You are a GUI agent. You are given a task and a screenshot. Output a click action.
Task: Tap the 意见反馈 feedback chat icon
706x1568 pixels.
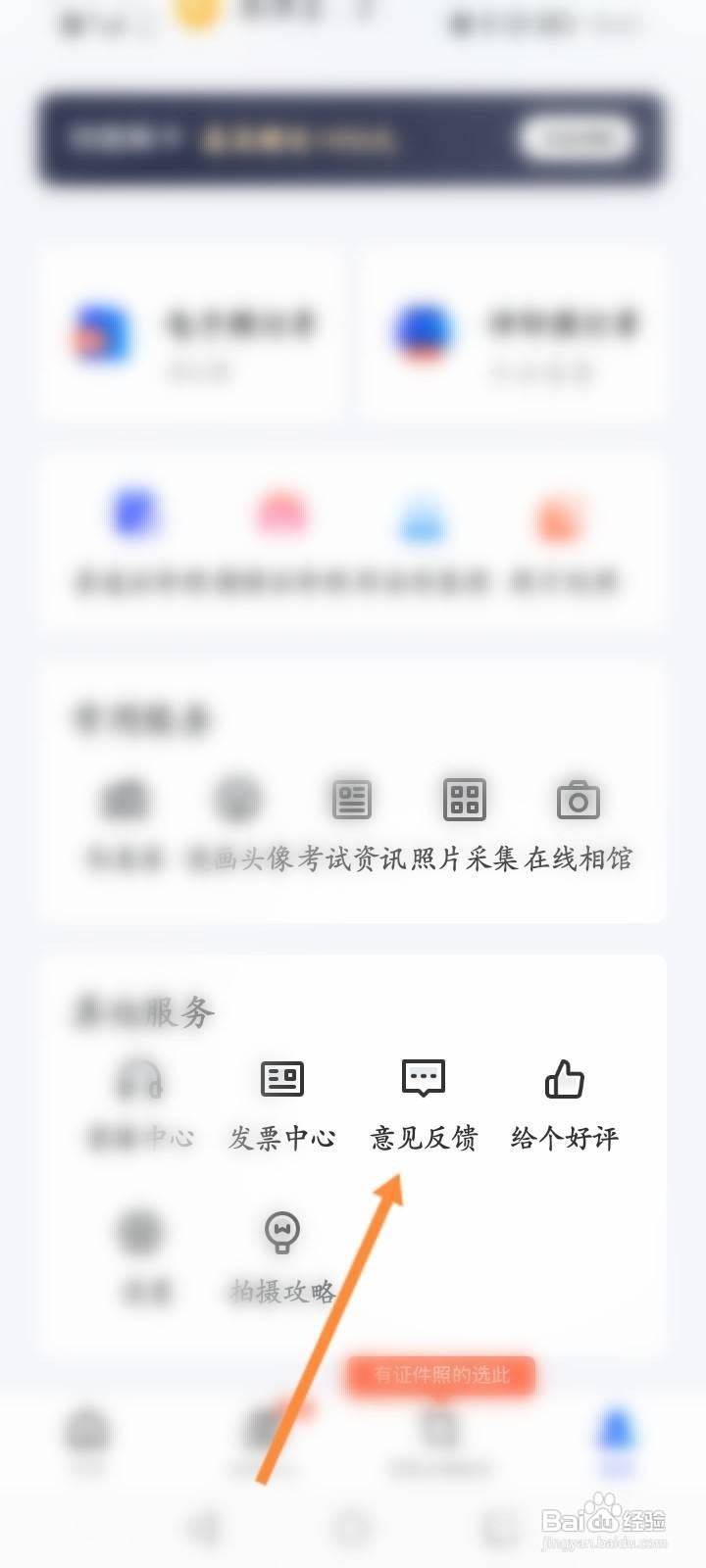point(423,1078)
